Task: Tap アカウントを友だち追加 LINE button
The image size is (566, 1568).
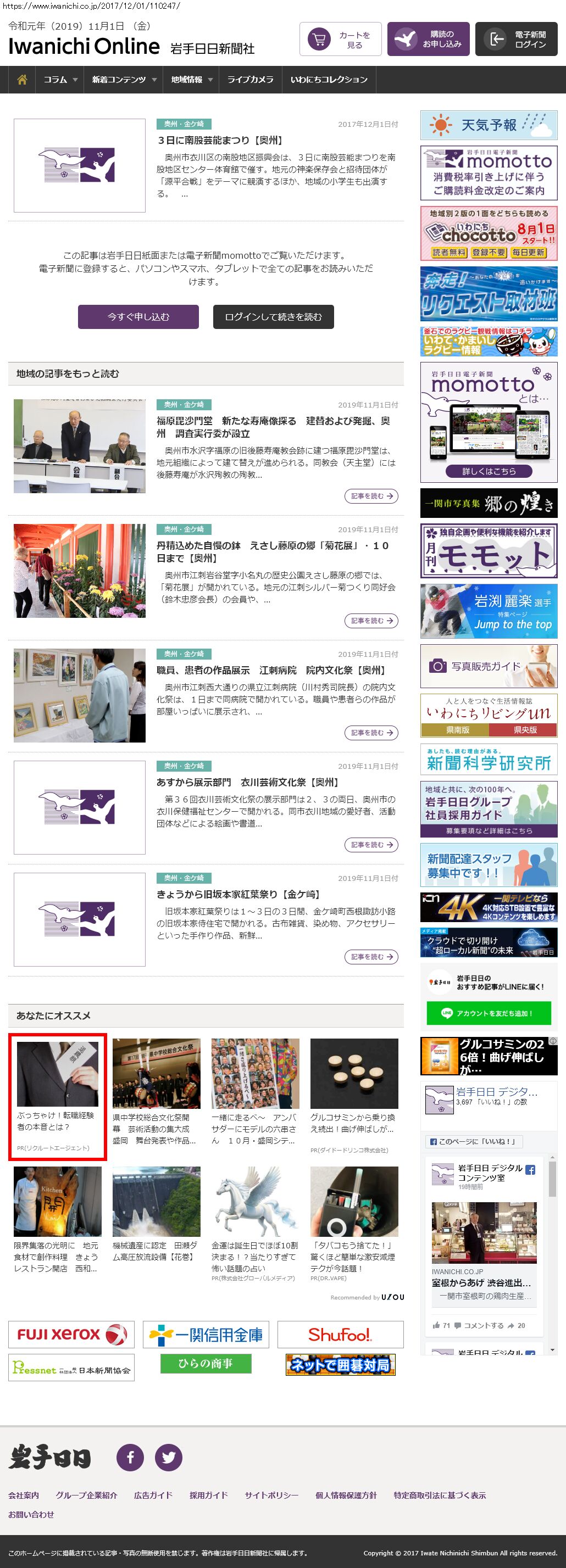Action: (489, 1013)
